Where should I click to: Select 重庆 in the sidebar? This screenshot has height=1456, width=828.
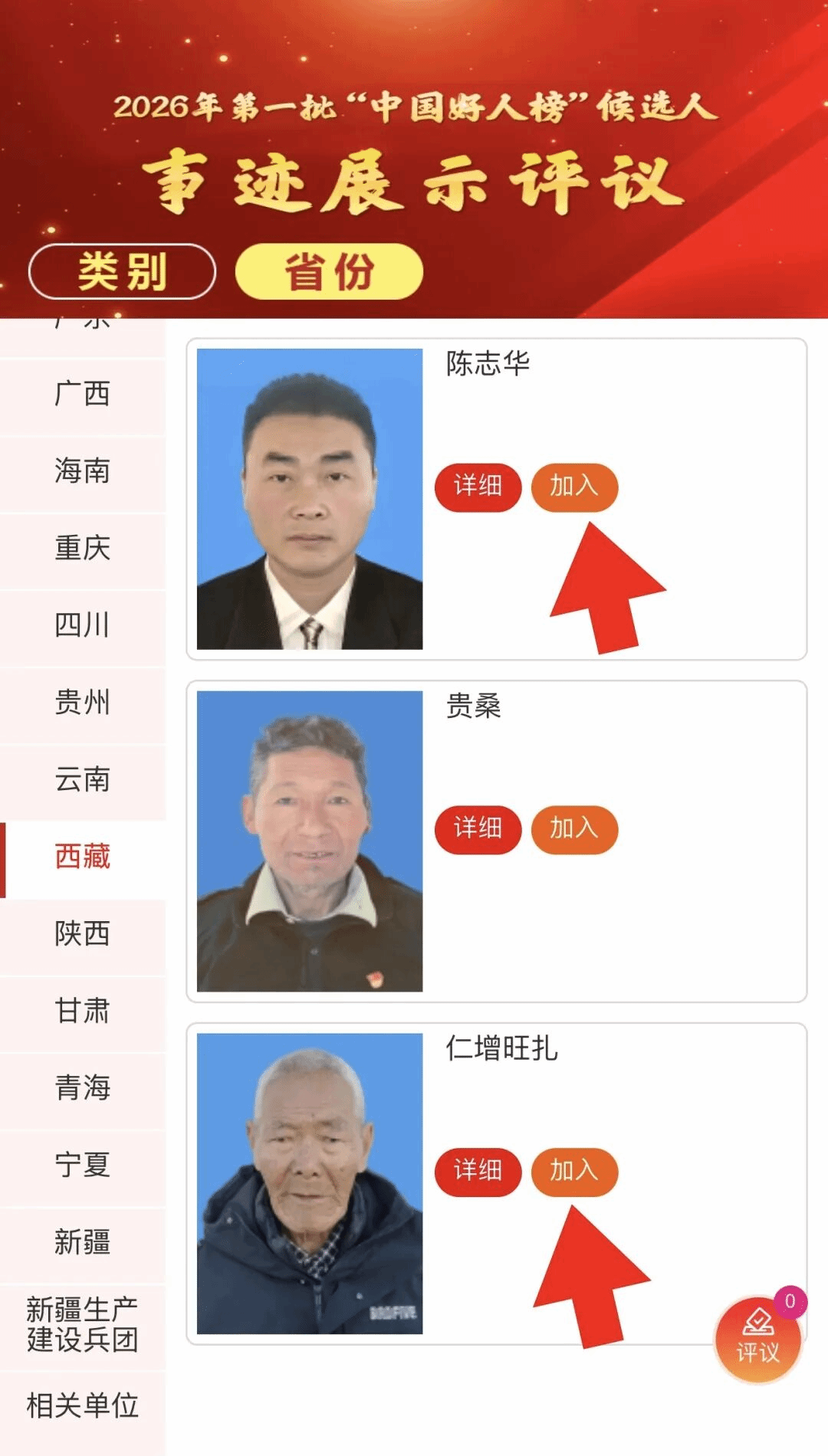click(x=82, y=549)
